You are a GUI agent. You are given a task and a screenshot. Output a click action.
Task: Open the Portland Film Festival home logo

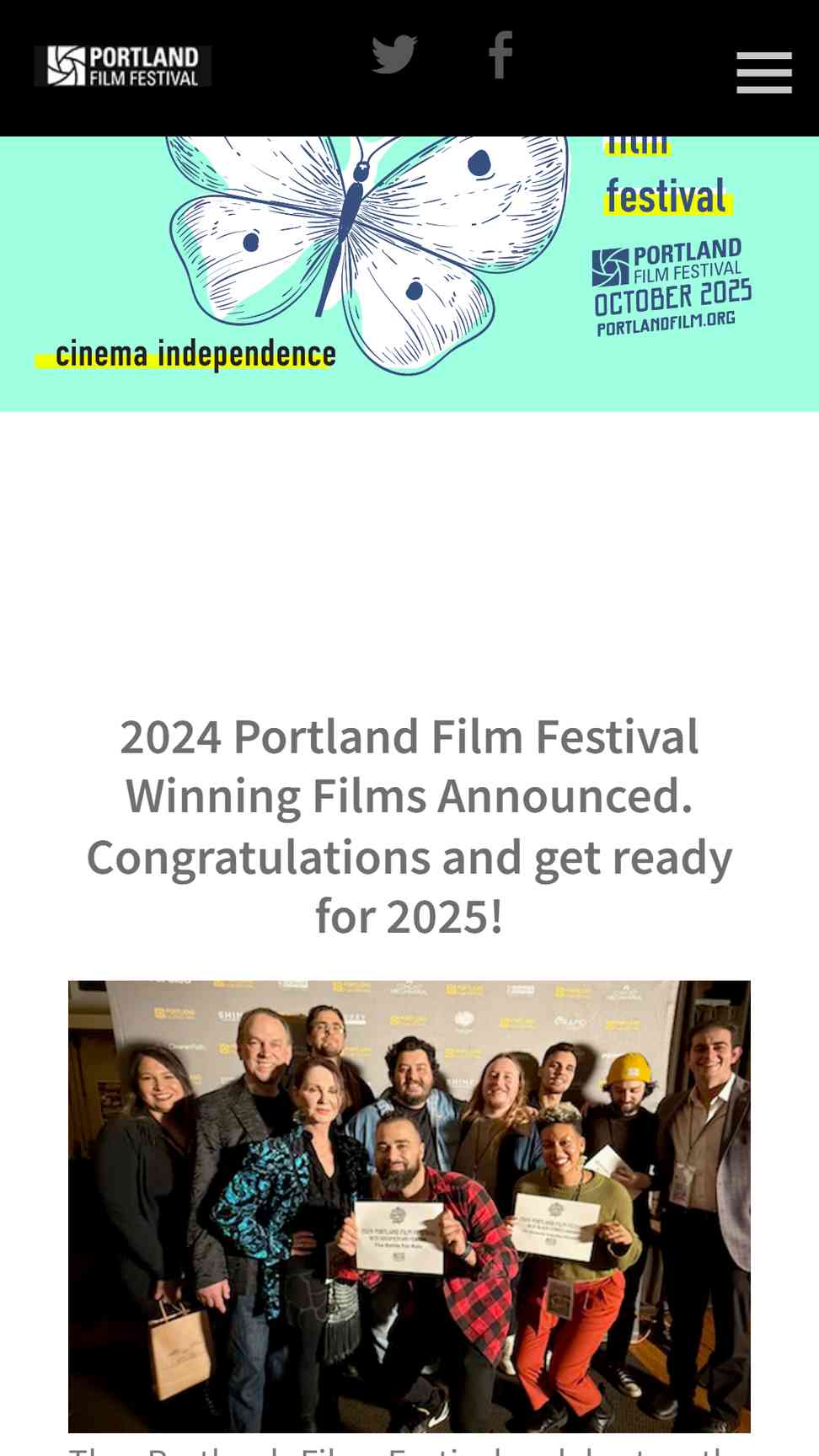123,66
